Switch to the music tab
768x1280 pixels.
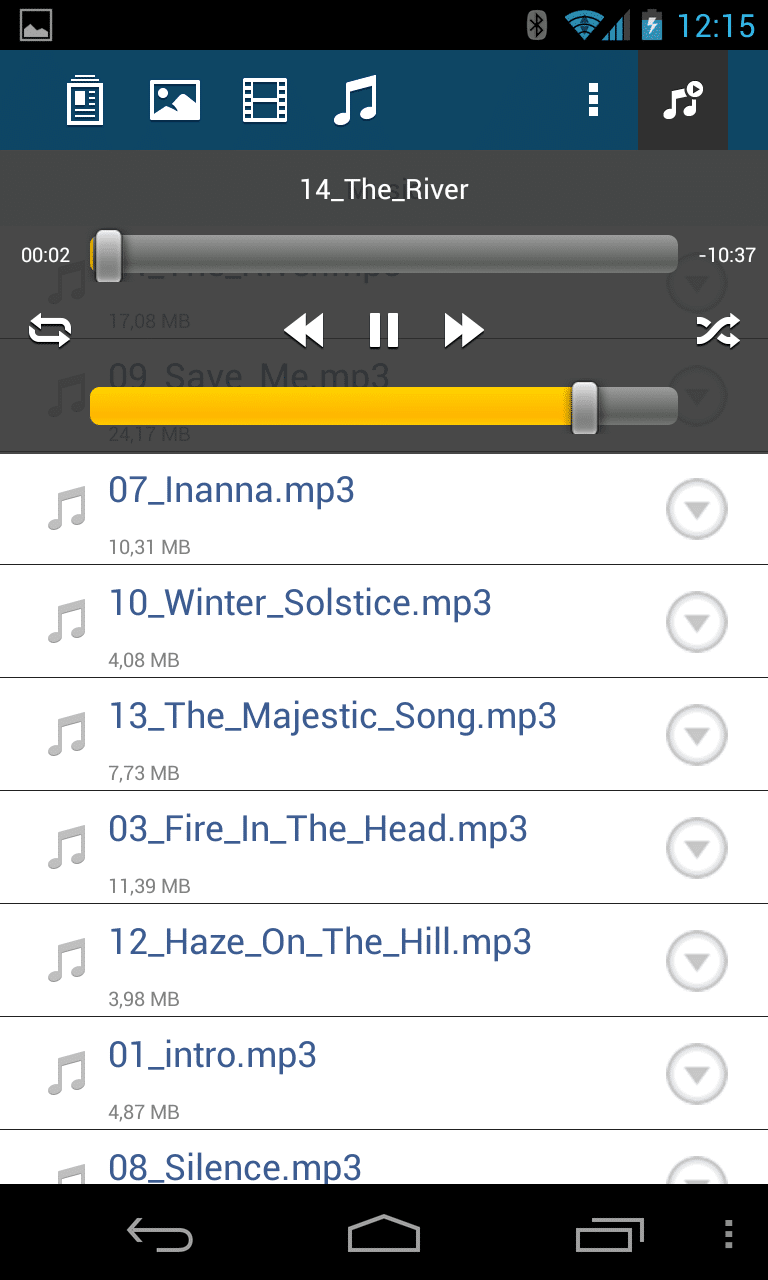click(x=355, y=100)
